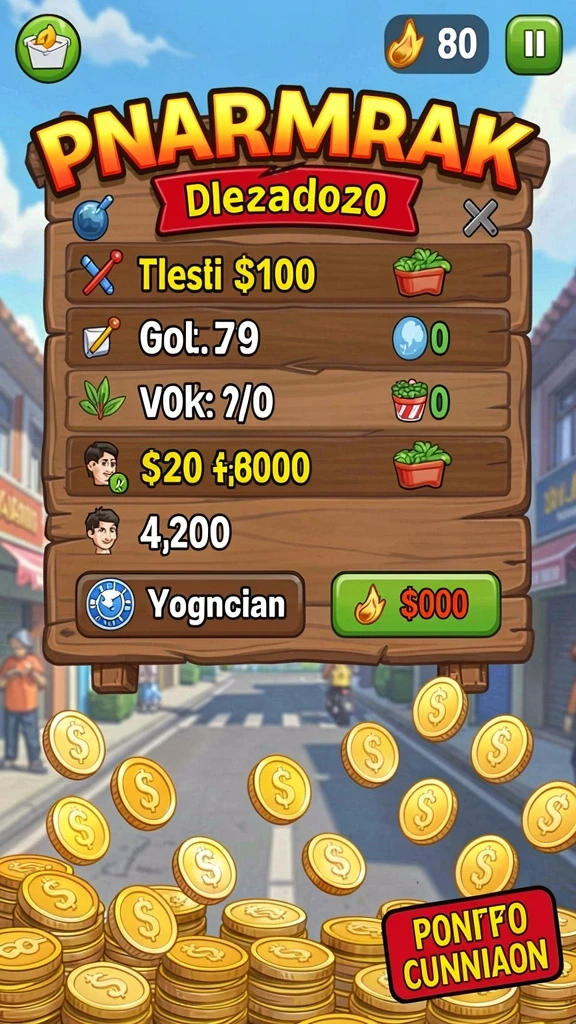The height and width of the screenshot is (1024, 576).
Task: Close the wooden panel with the X
Action: (481, 217)
